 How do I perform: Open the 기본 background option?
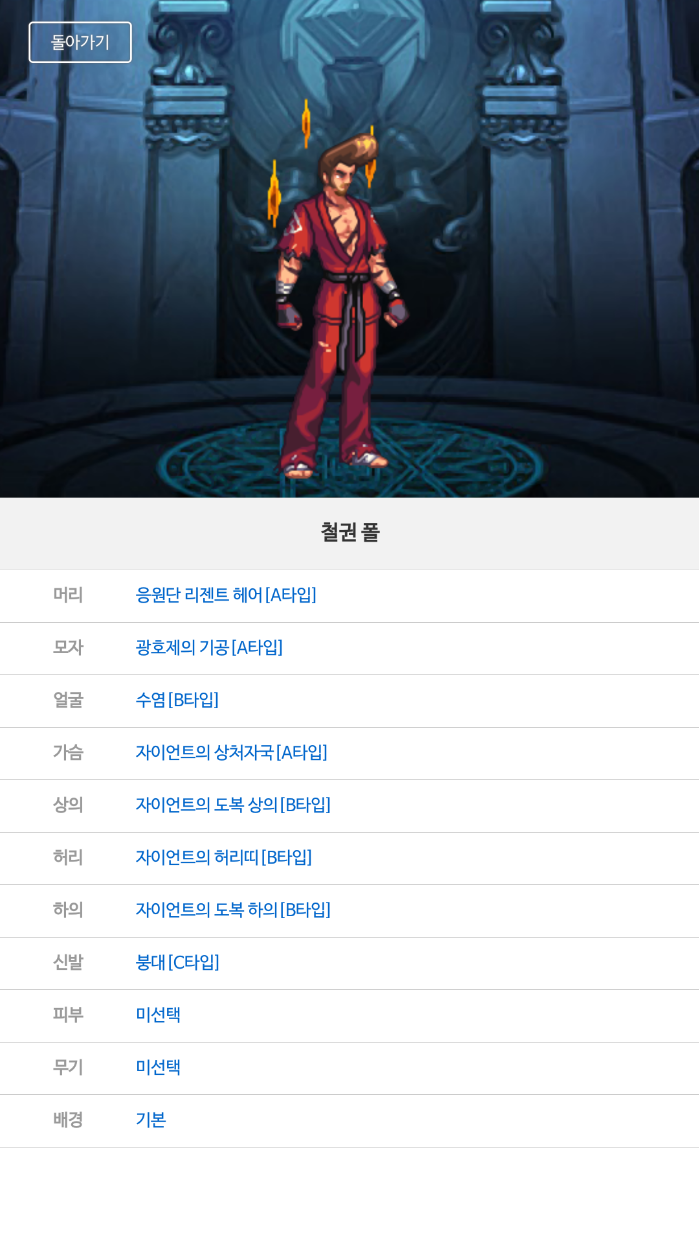151,1120
